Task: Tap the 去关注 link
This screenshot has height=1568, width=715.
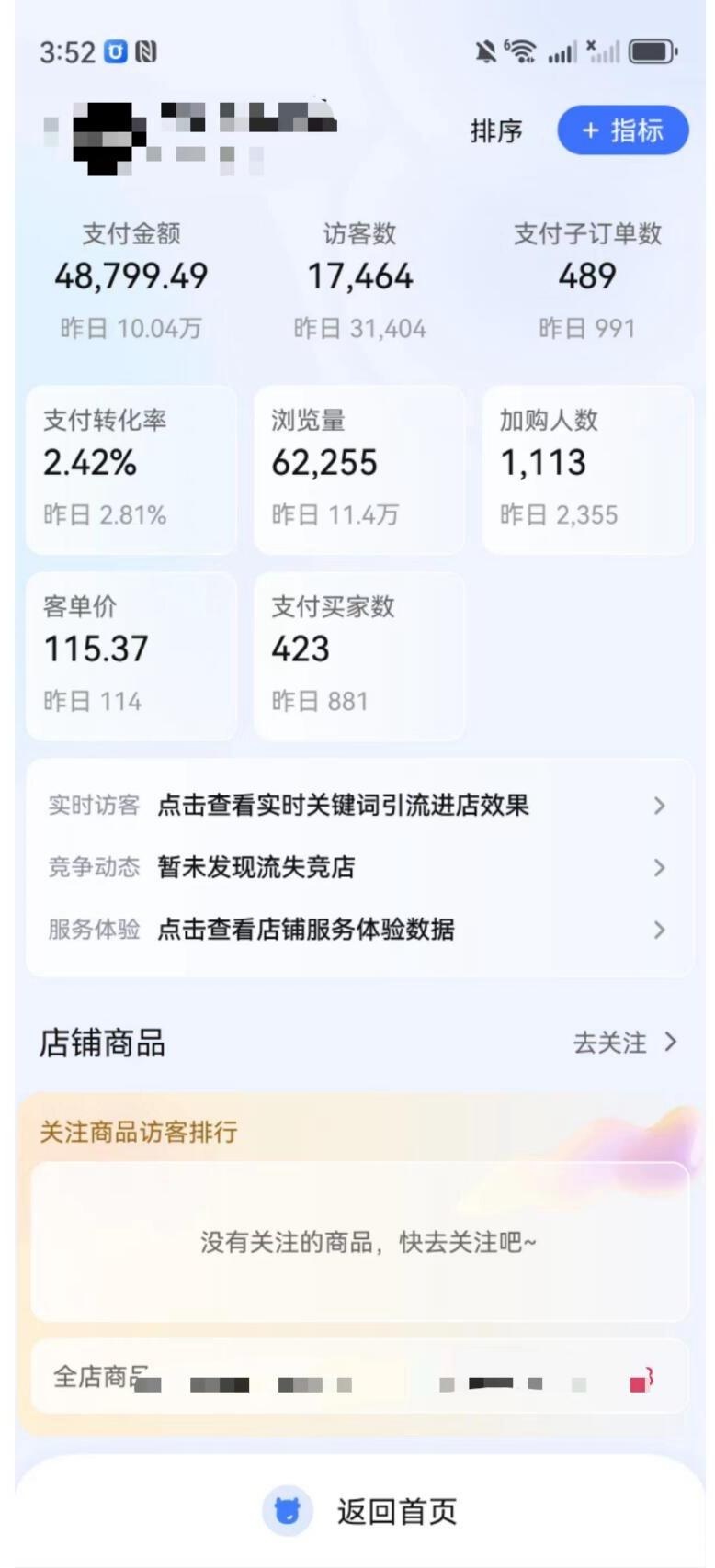Action: 624,1043
